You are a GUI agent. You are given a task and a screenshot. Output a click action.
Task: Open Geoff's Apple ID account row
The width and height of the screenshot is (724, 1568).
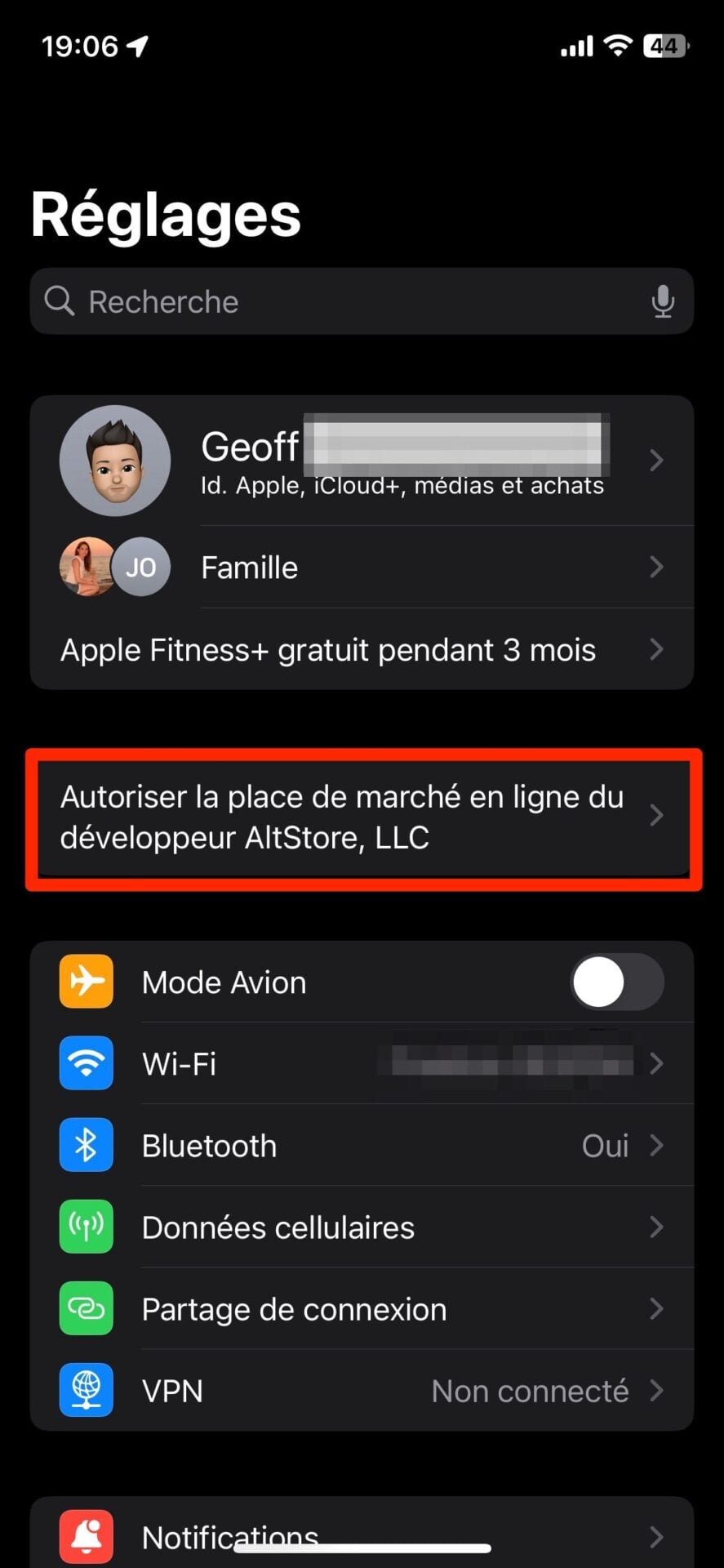point(362,461)
